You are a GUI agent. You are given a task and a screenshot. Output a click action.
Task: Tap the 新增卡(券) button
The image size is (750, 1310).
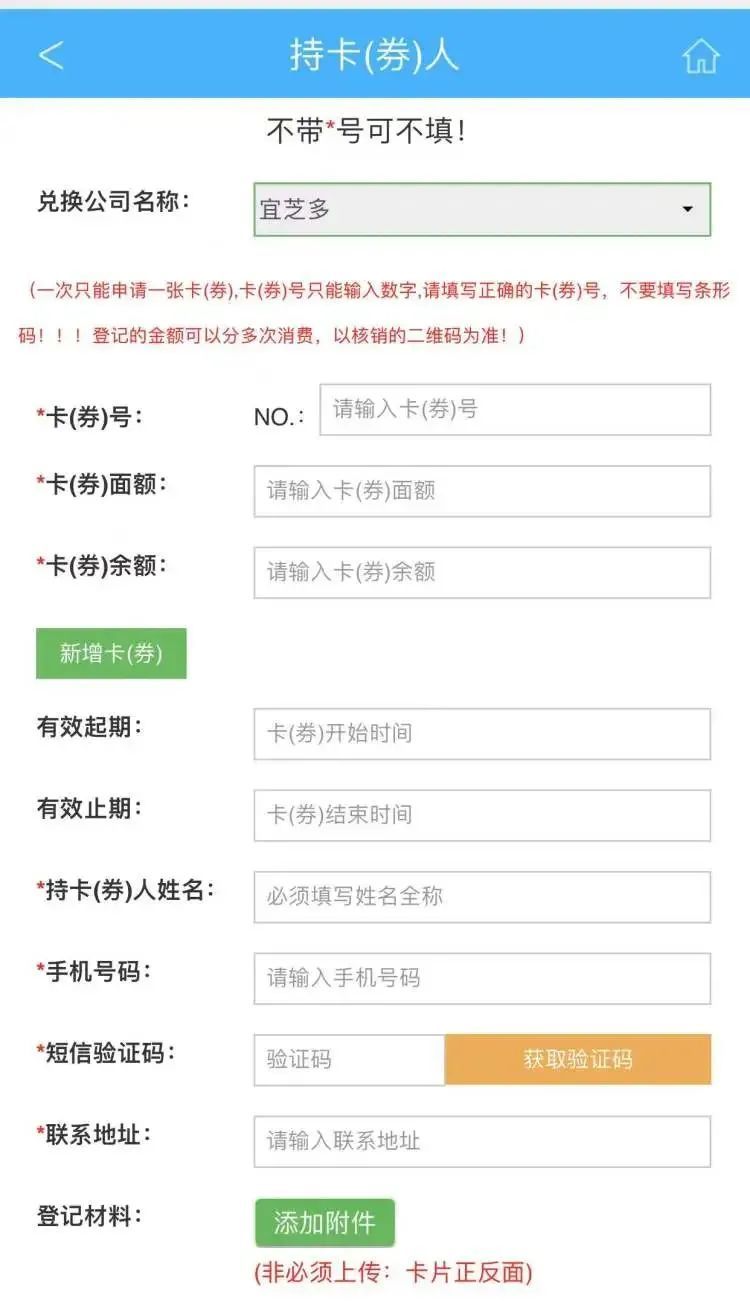point(111,654)
